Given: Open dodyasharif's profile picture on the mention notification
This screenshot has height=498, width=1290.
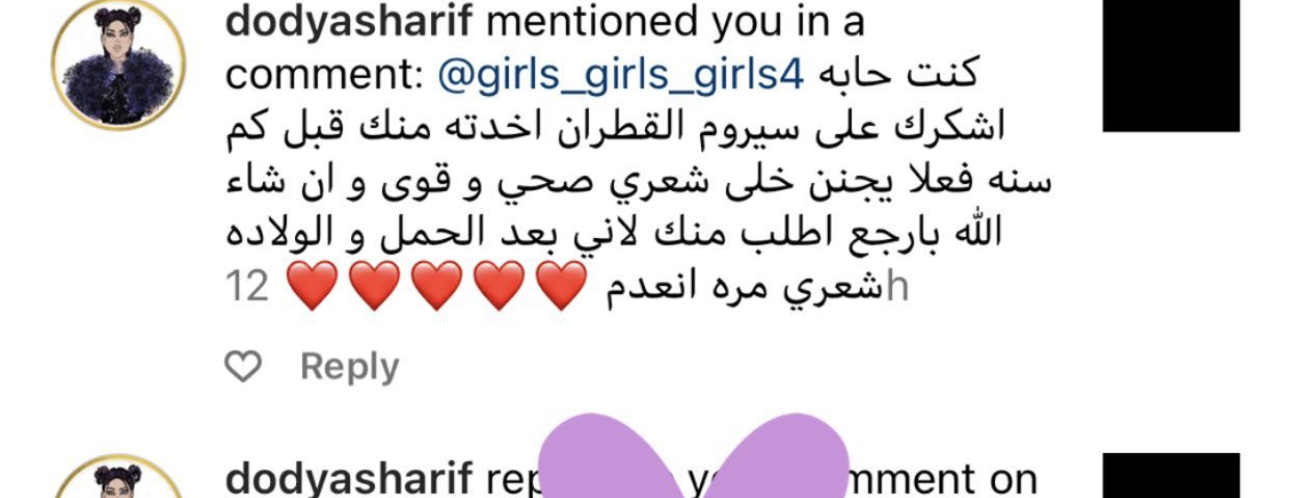Looking at the screenshot, I should [119, 71].
